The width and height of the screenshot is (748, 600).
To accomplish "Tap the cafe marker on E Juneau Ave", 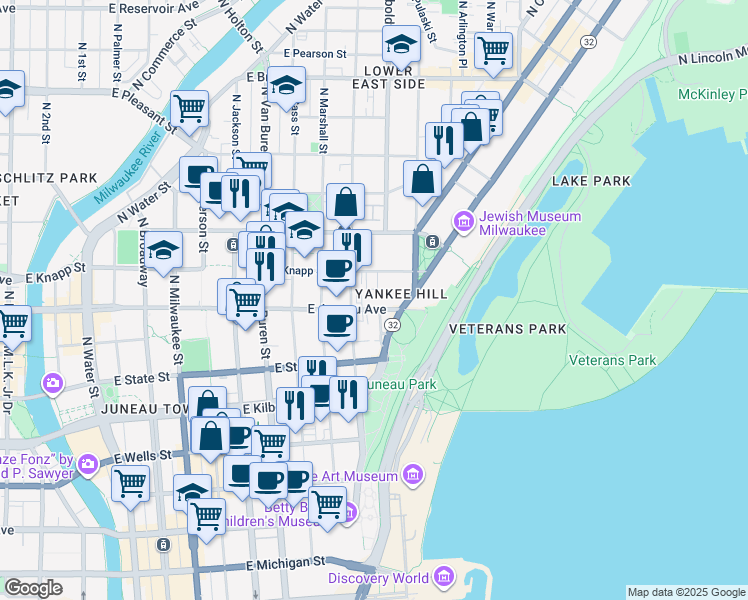I will (337, 324).
